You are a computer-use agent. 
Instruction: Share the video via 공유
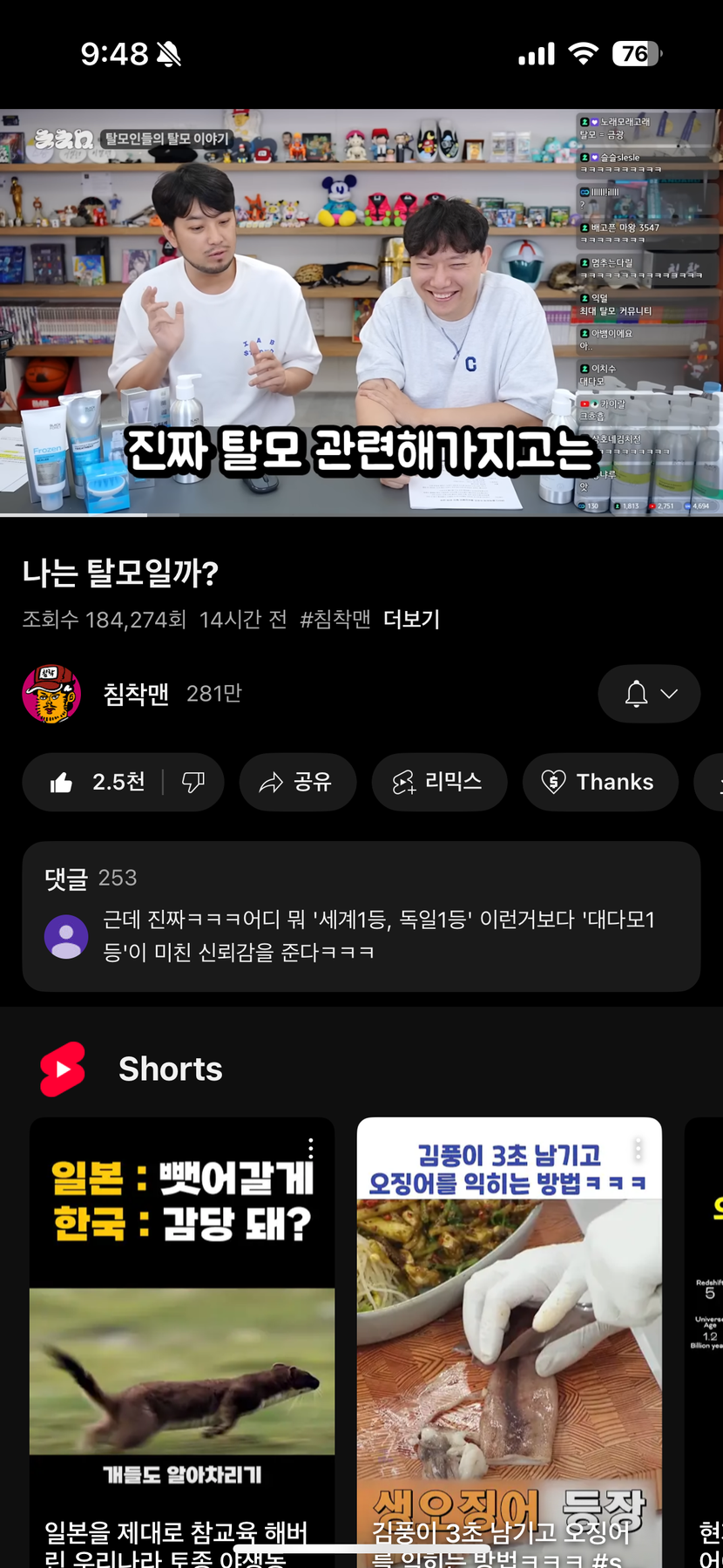(x=297, y=782)
